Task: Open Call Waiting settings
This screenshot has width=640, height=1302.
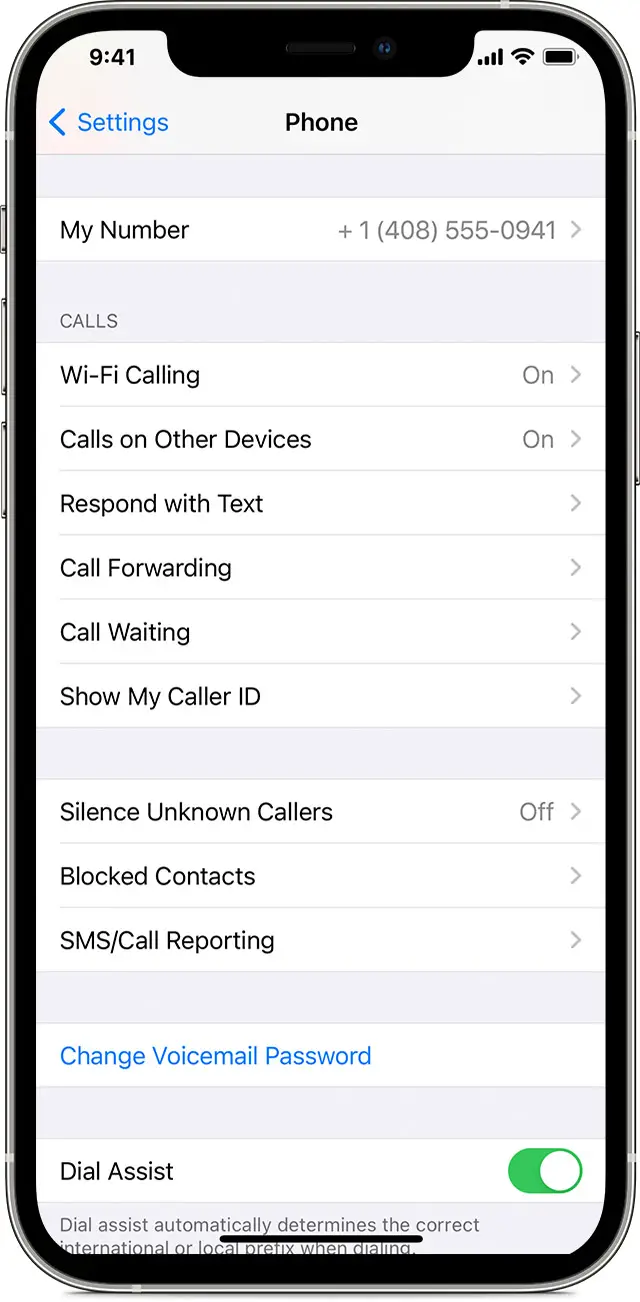Action: 320,632
